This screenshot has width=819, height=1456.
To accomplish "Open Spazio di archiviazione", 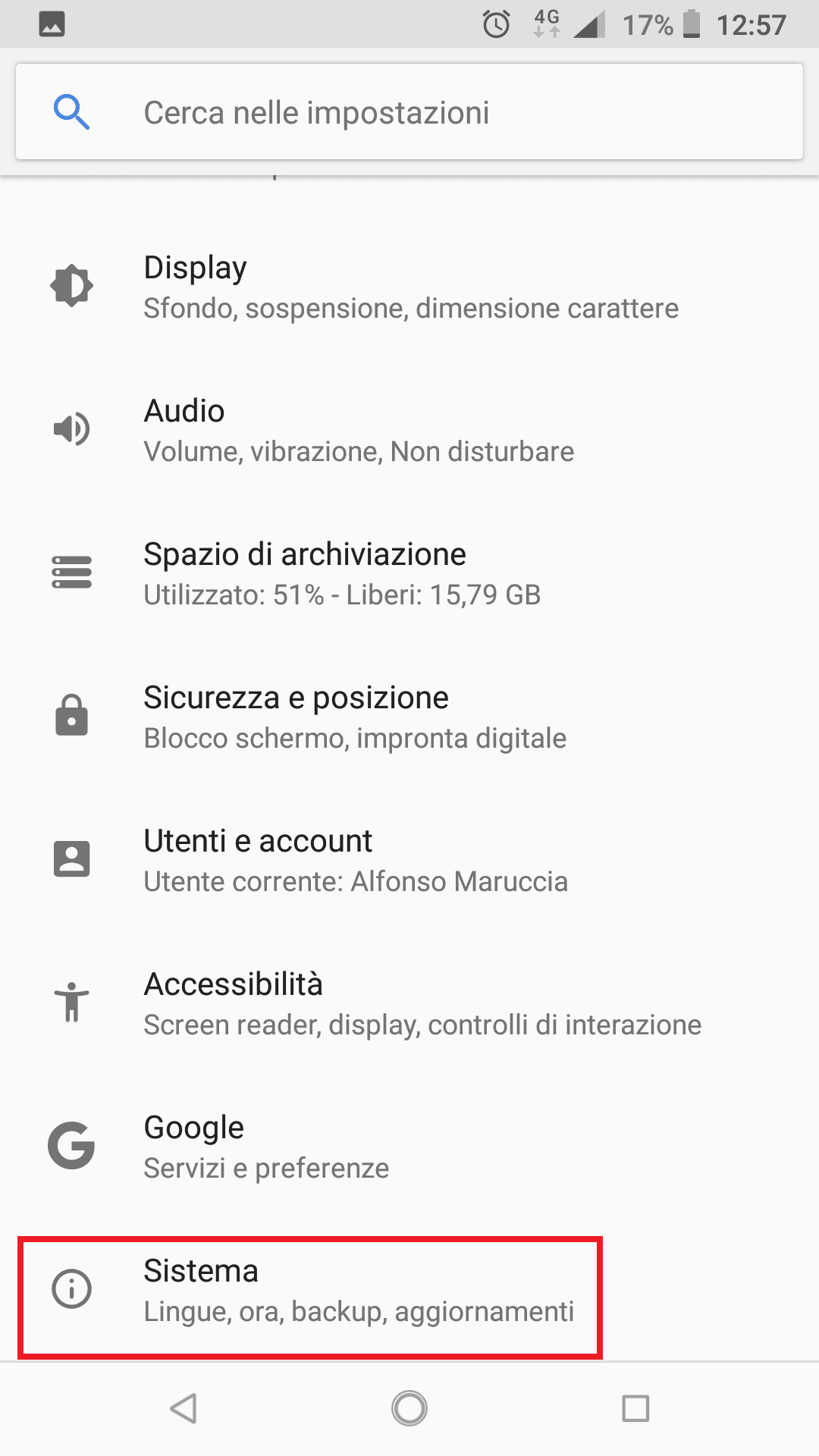I will click(409, 573).
